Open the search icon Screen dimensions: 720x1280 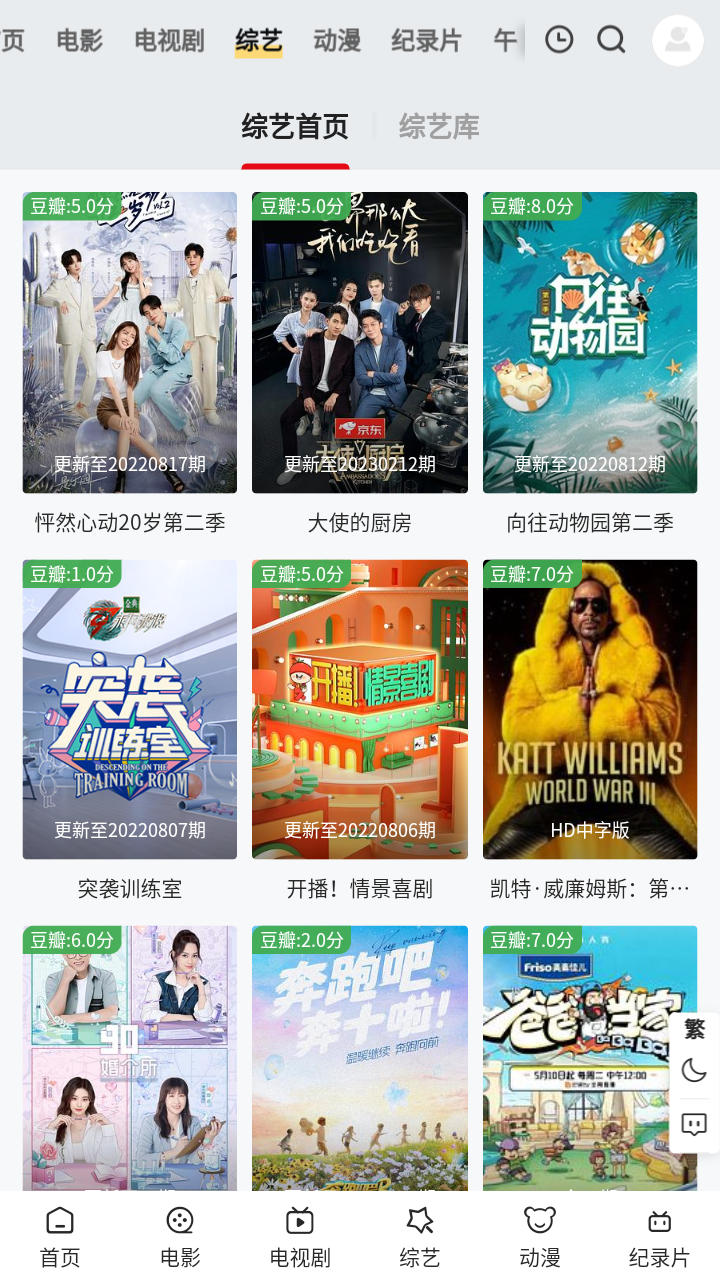(611, 40)
